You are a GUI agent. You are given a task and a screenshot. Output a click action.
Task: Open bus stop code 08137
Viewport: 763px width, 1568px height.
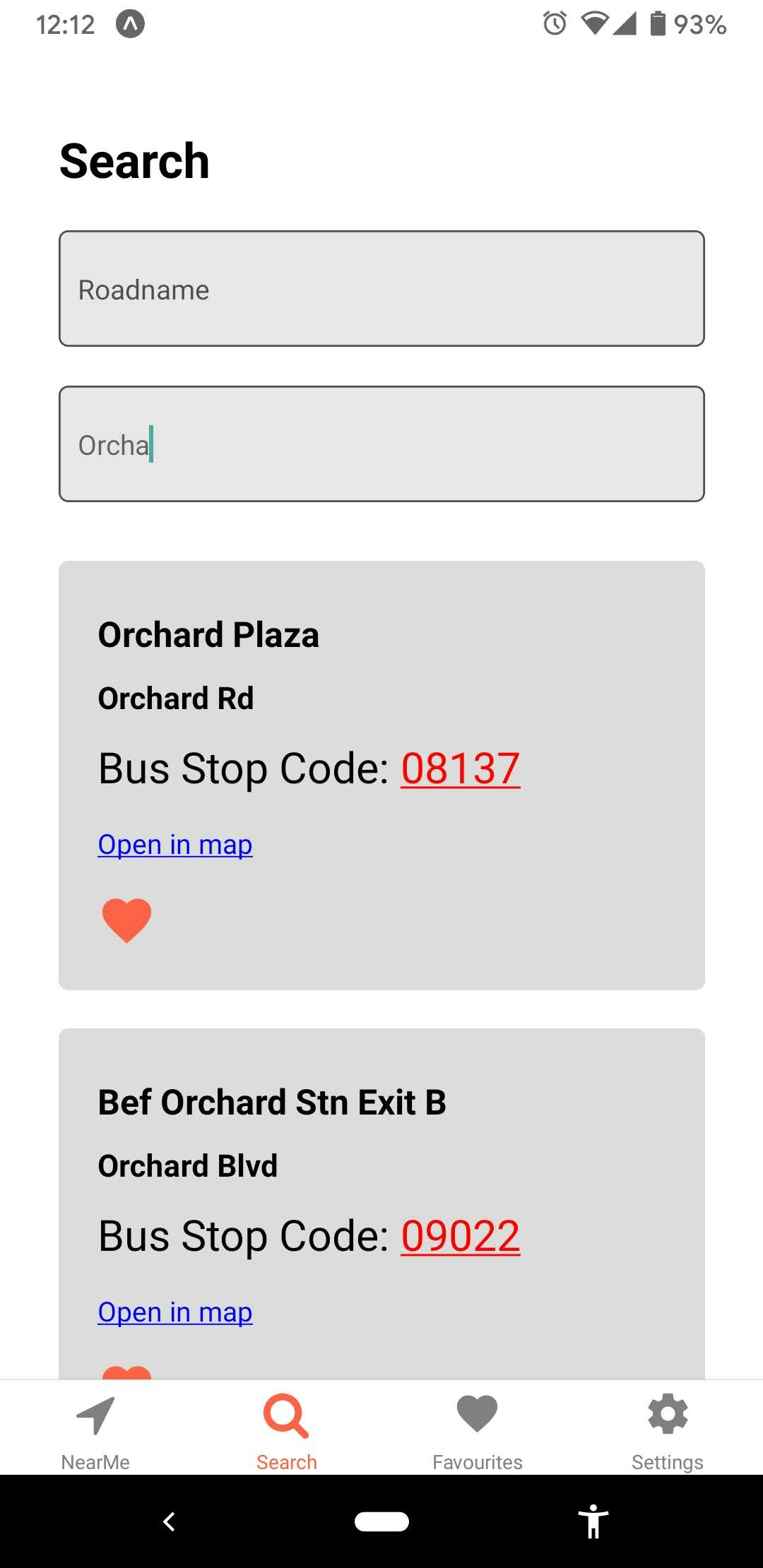point(460,768)
